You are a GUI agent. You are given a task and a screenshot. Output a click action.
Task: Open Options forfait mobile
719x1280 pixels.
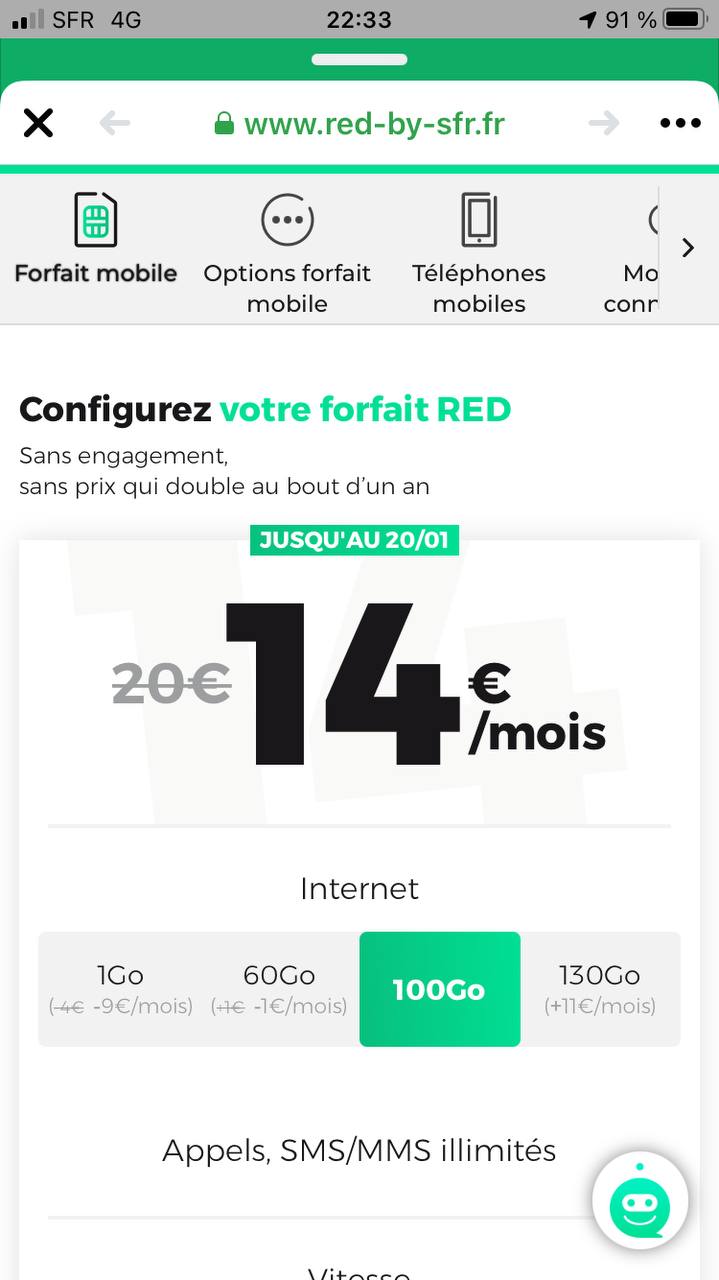[x=287, y=254]
